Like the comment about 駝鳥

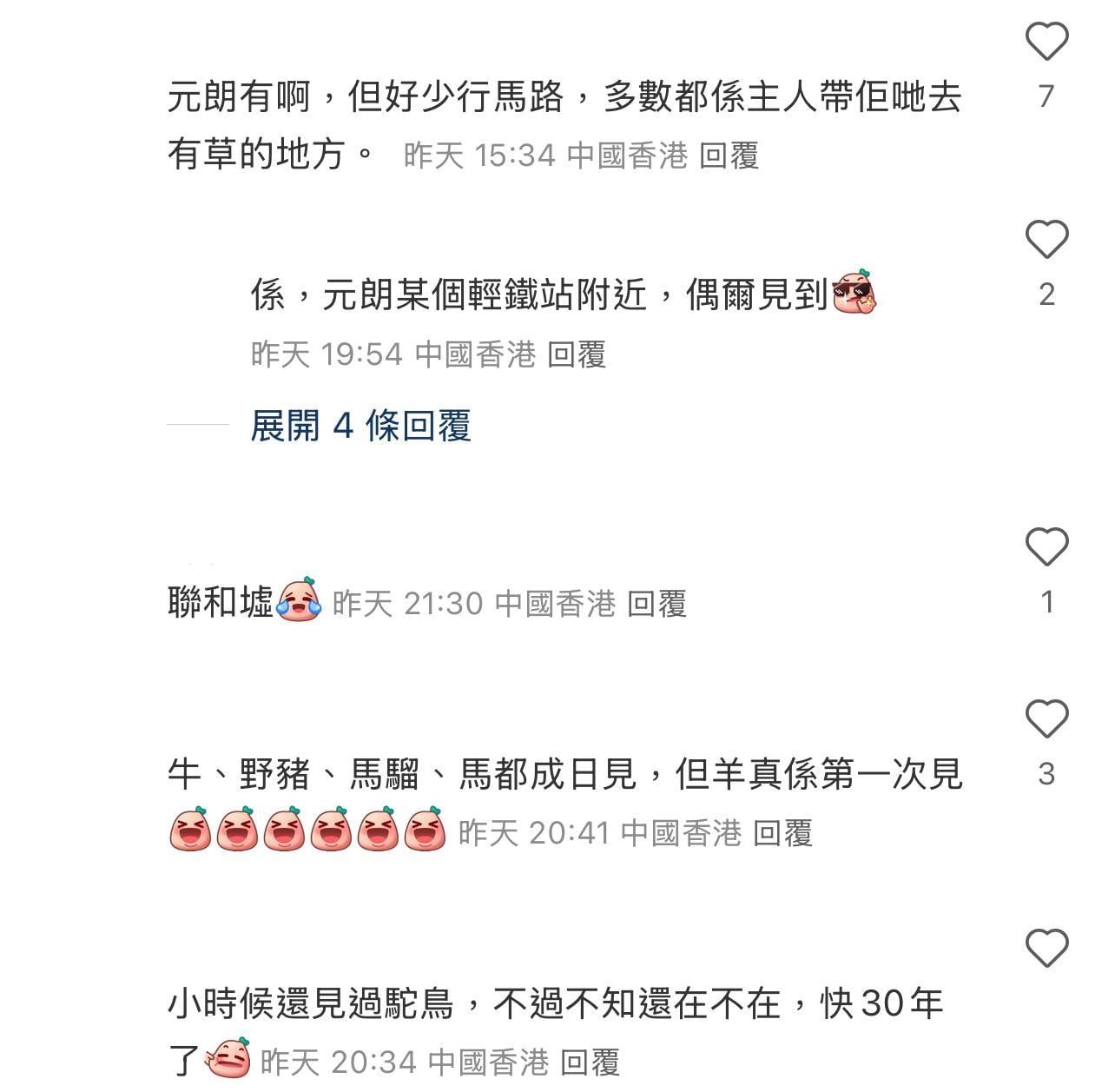click(x=1046, y=949)
